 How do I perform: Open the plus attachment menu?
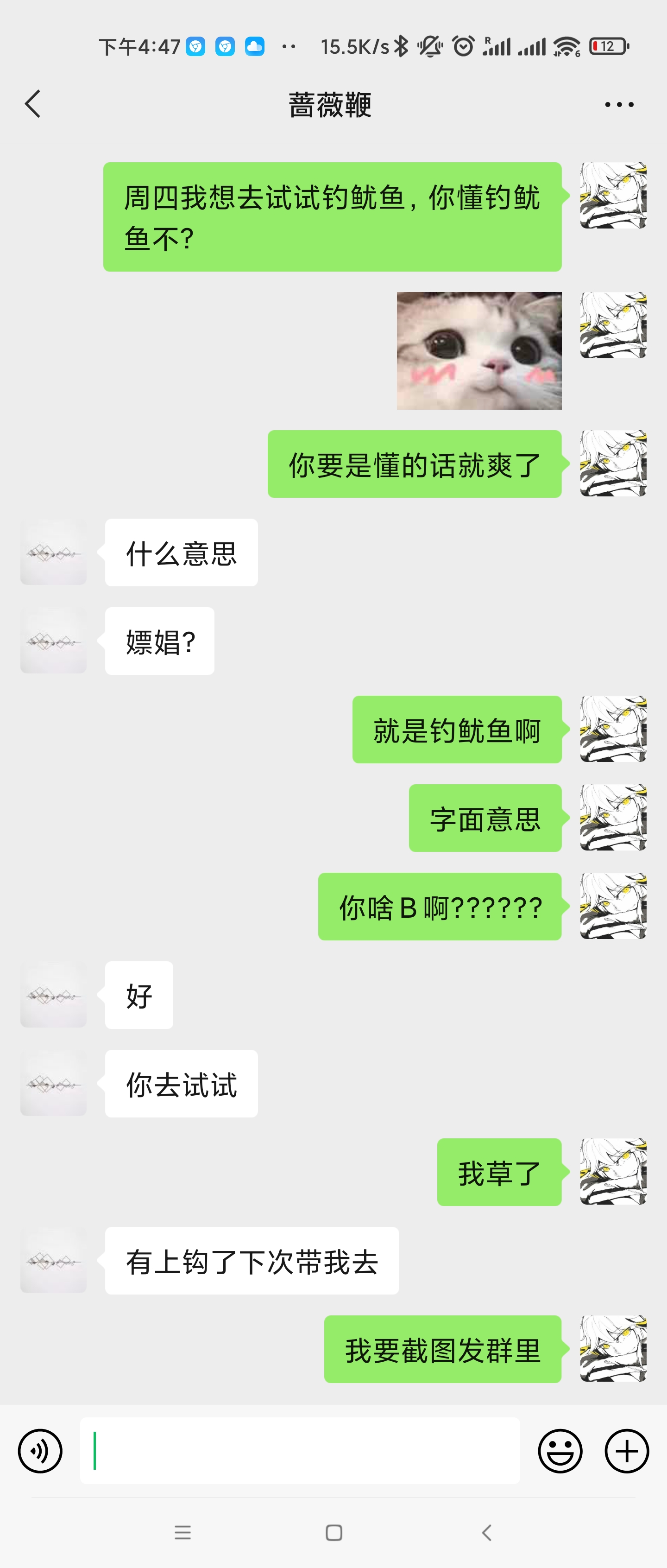626,1451
